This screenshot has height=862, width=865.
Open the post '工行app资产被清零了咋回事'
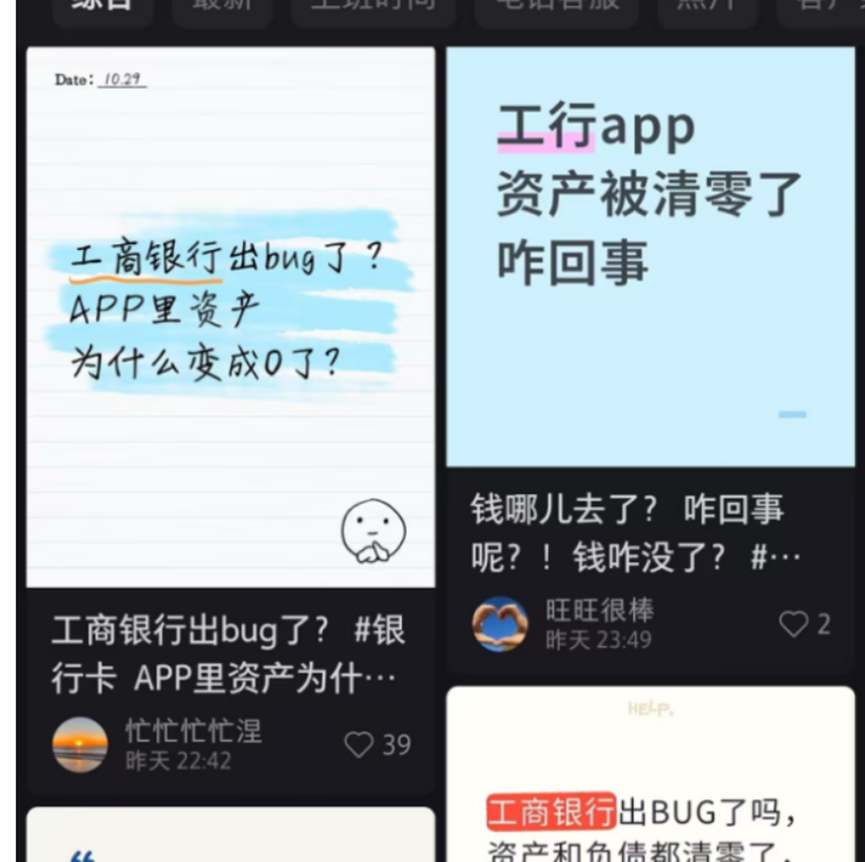click(x=650, y=257)
